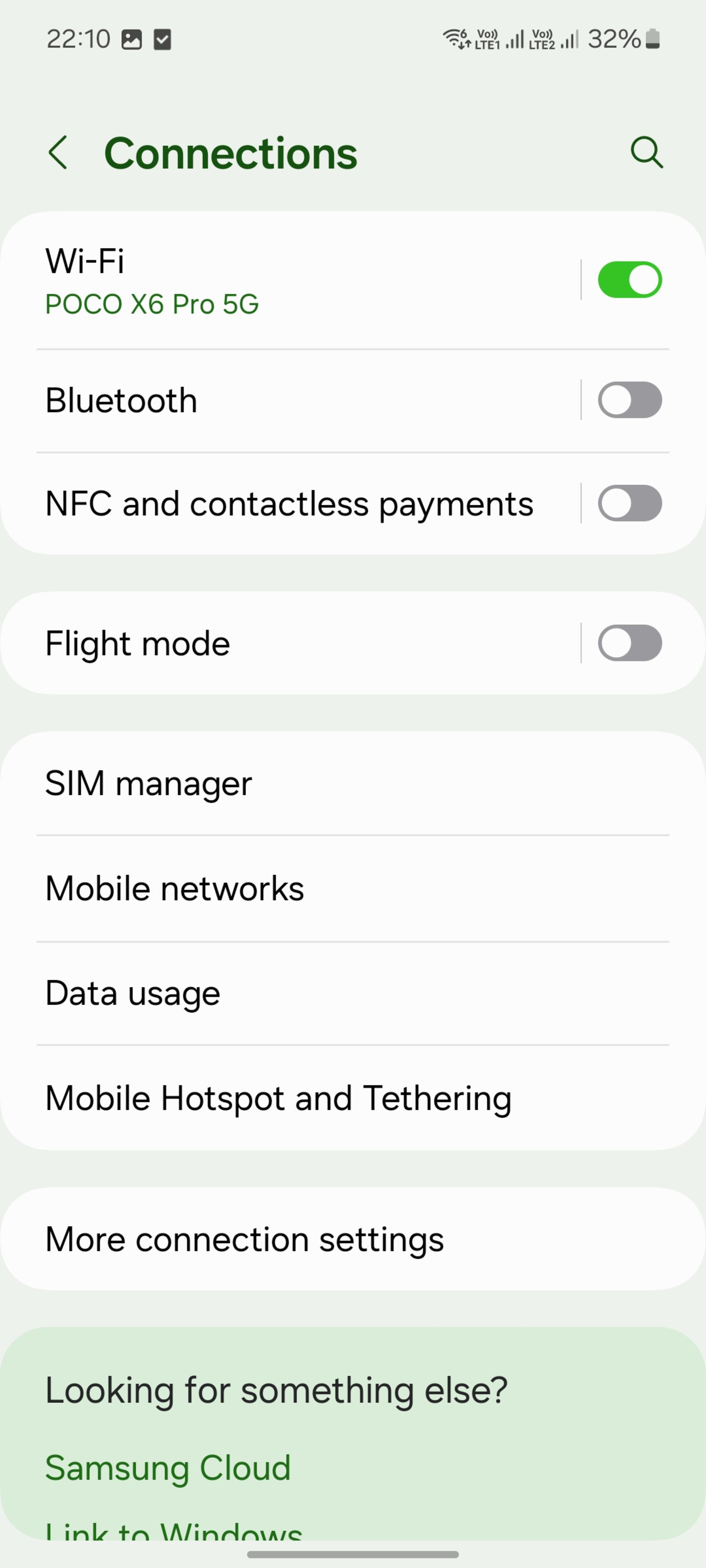The height and width of the screenshot is (1568, 706).
Task: Open Mobile Hotspot and Tethering
Action: 353,1098
